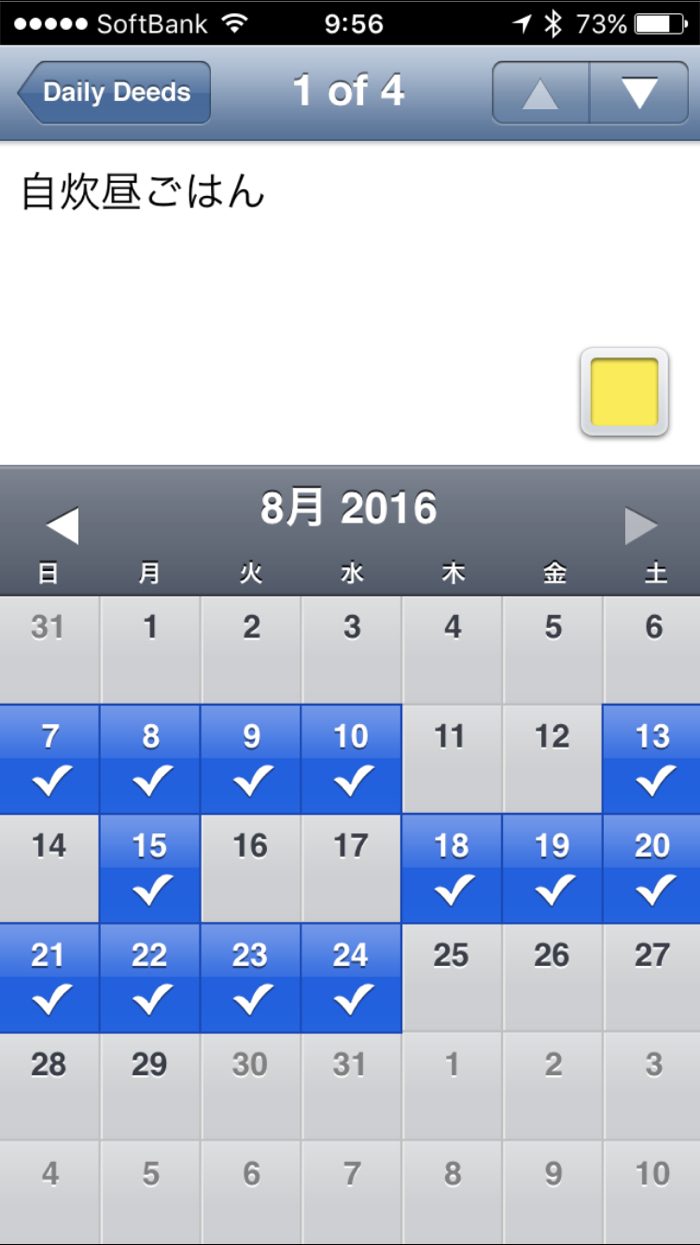Open the yellow color swatch
This screenshot has height=1245, width=700.
point(624,392)
